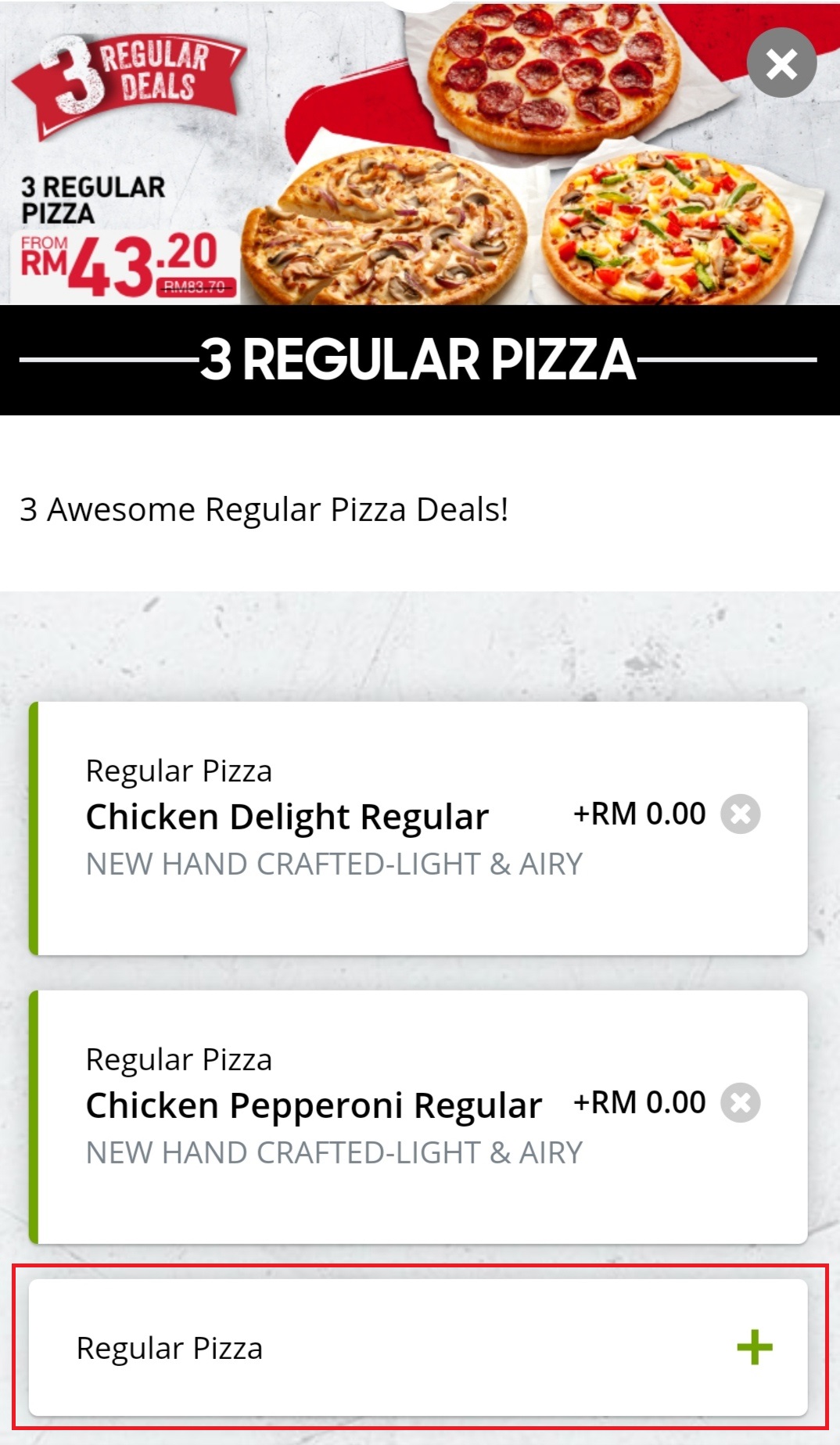Viewport: 840px width, 1445px height.
Task: Remove Chicken Delight Regular from the deal
Action: pos(740,814)
